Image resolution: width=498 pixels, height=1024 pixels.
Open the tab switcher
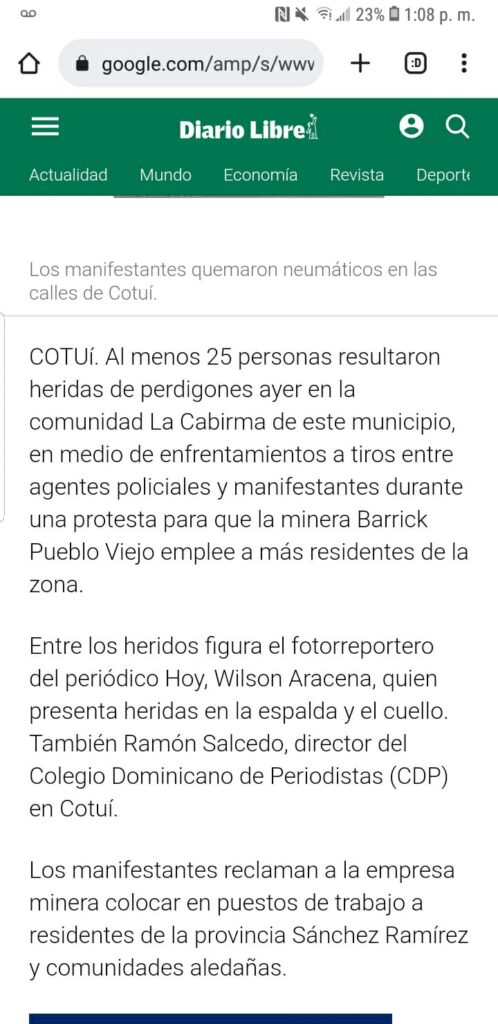[x=415, y=63]
